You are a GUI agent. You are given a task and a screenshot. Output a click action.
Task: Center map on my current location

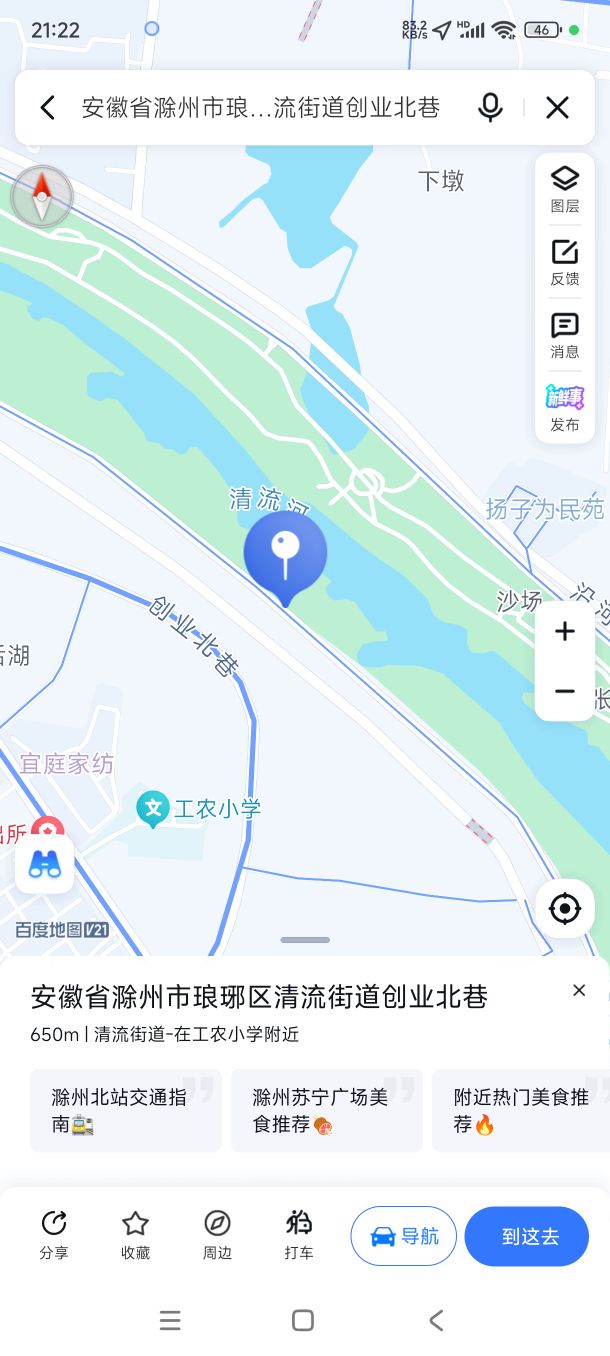(x=565, y=909)
